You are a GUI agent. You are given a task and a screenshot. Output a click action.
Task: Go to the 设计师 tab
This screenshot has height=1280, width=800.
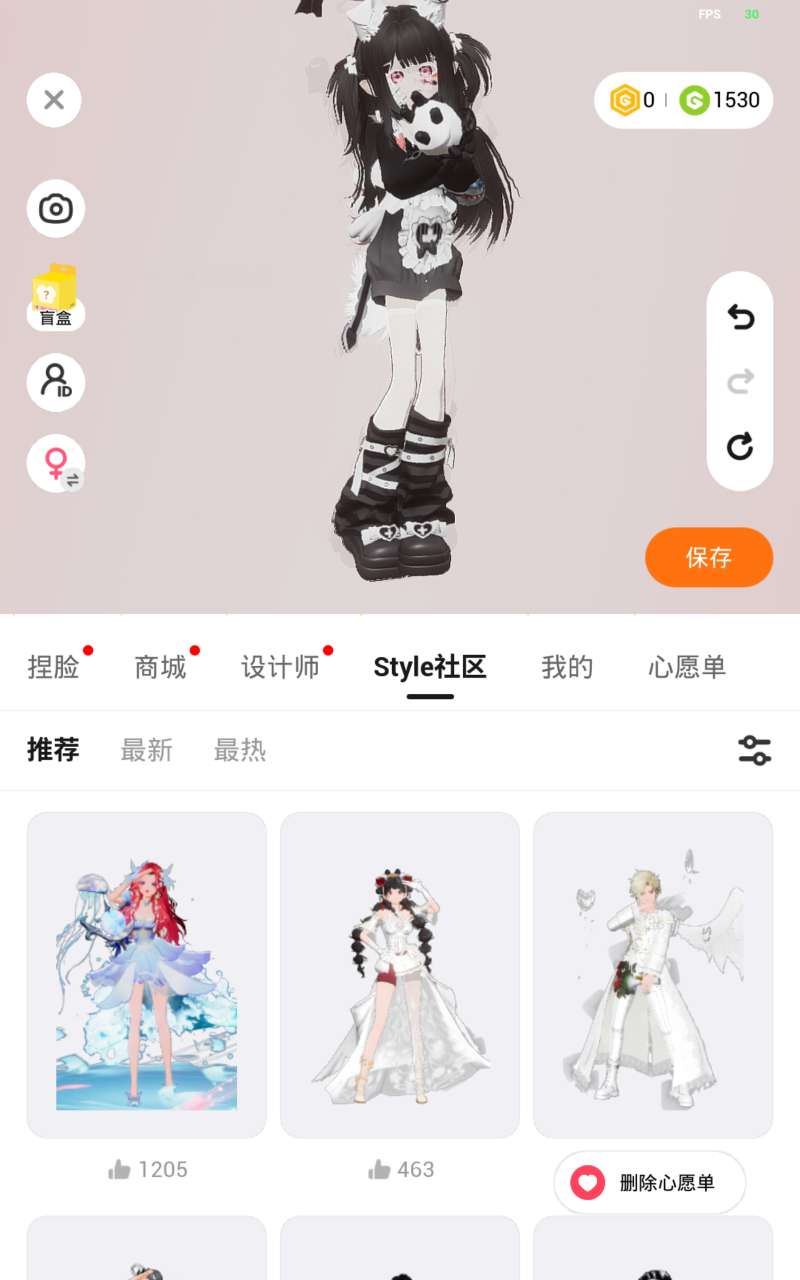pyautogui.click(x=281, y=667)
